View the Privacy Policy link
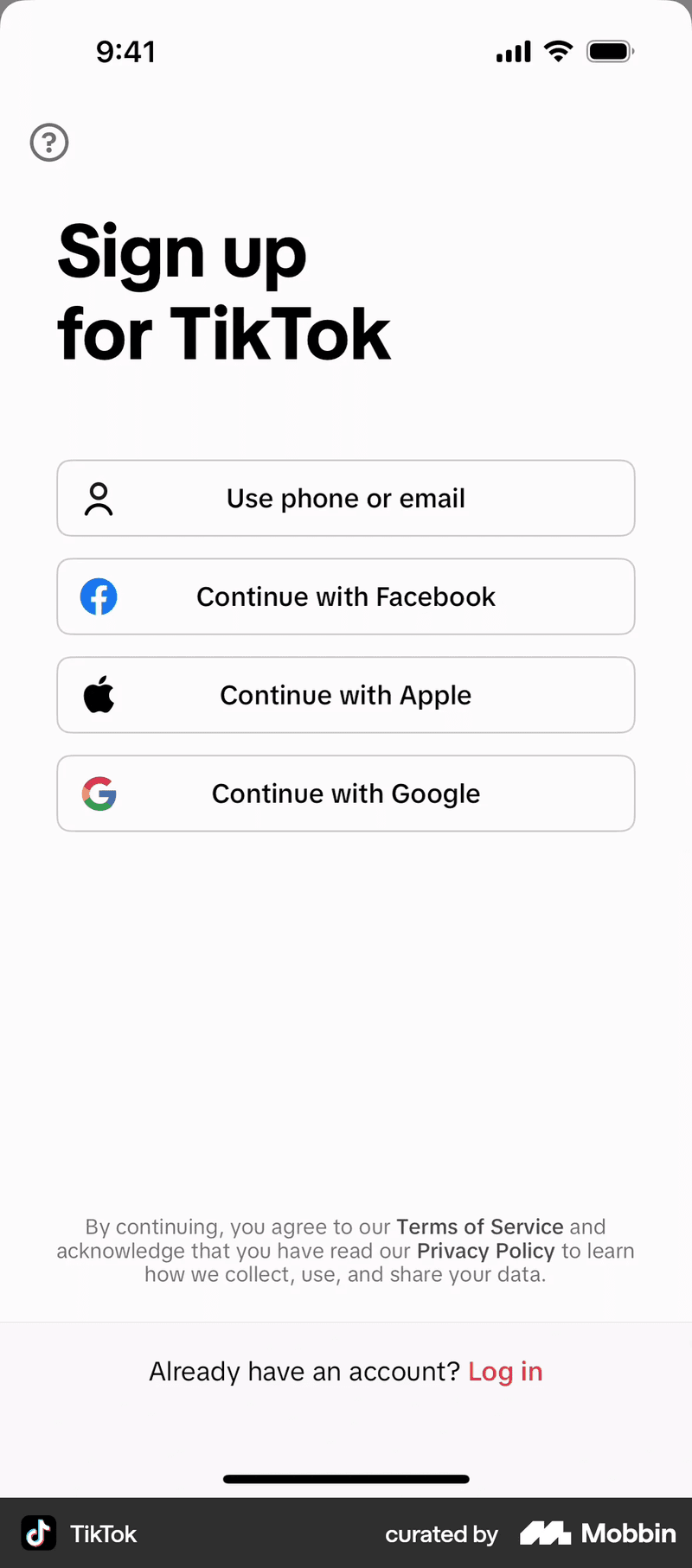 click(x=485, y=1251)
